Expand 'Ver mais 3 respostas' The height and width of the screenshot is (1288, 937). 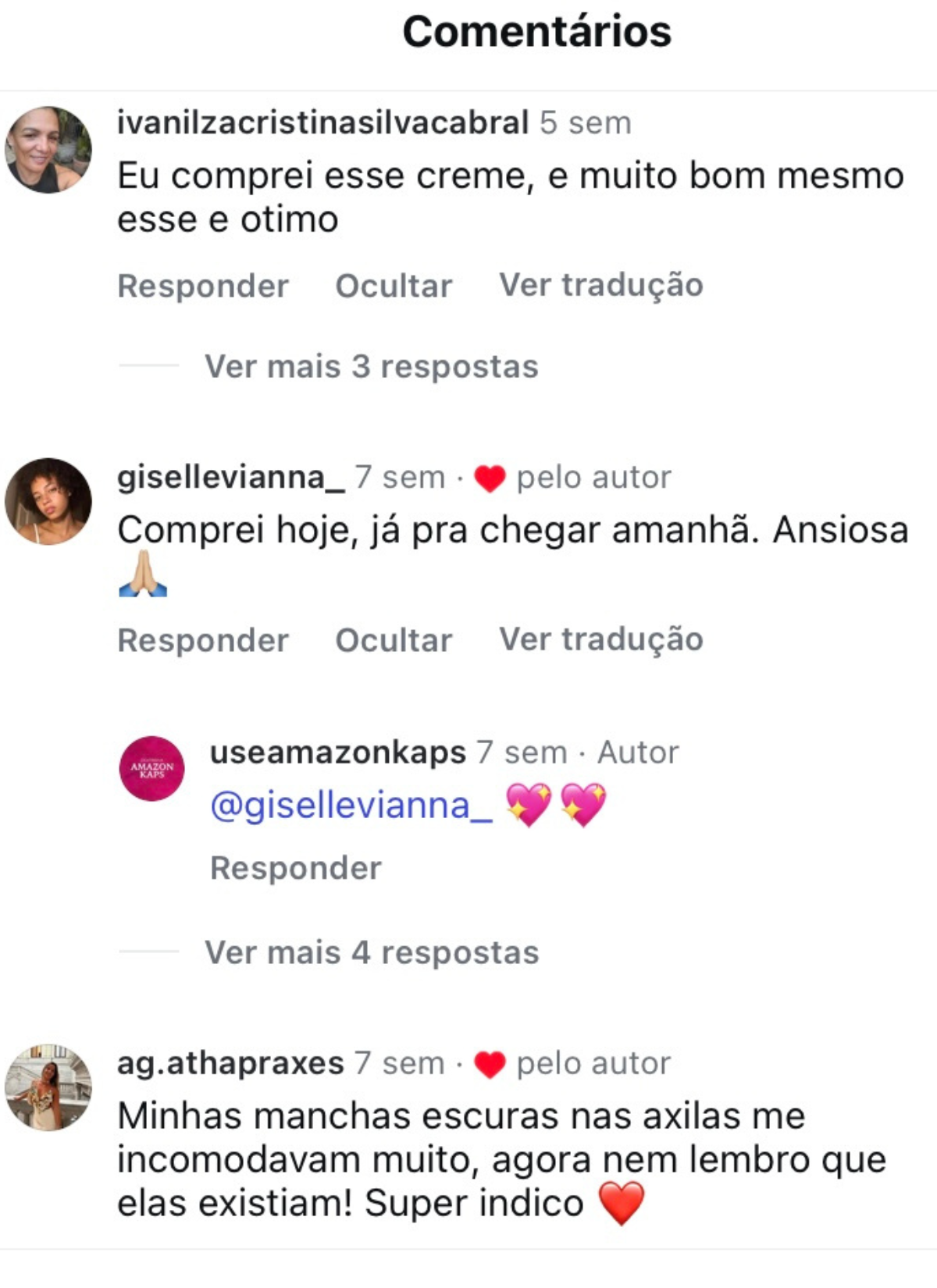tap(371, 366)
